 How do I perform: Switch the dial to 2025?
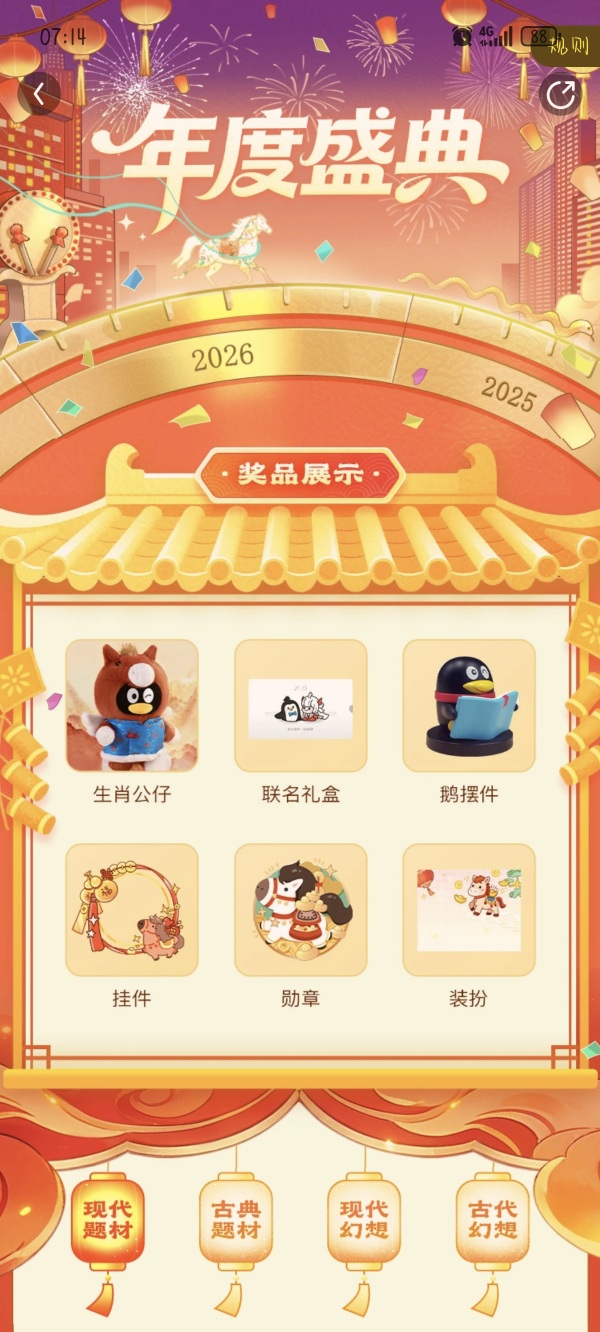tap(508, 394)
